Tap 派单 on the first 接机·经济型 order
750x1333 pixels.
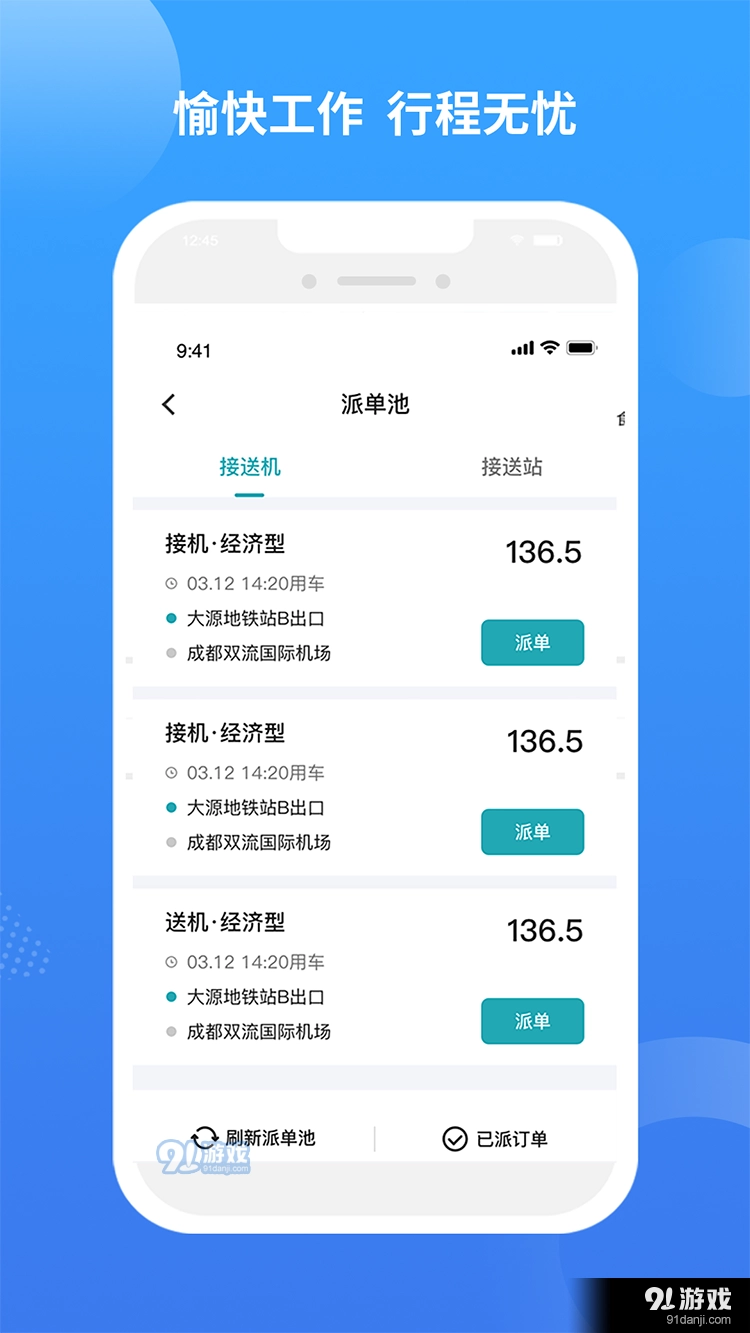[x=532, y=643]
